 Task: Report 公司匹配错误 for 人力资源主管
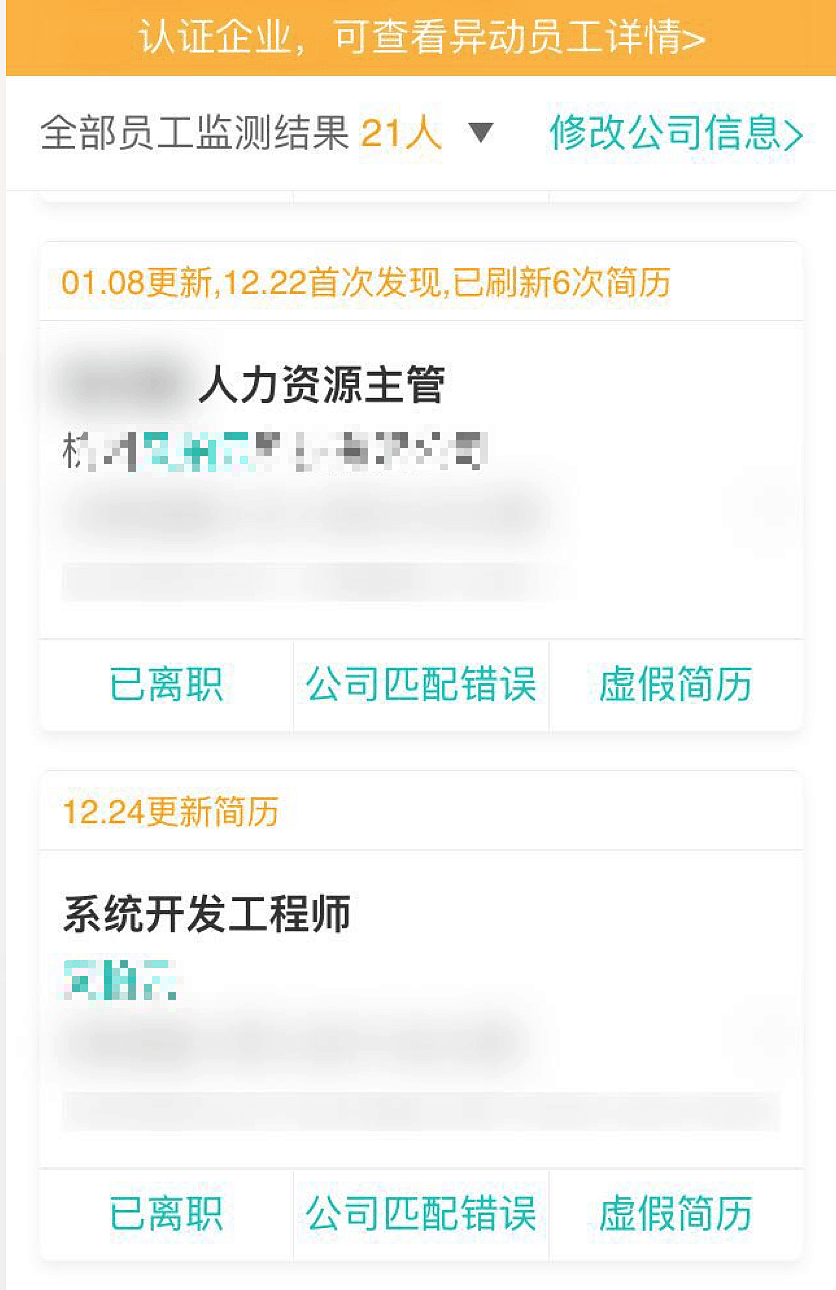(x=421, y=686)
